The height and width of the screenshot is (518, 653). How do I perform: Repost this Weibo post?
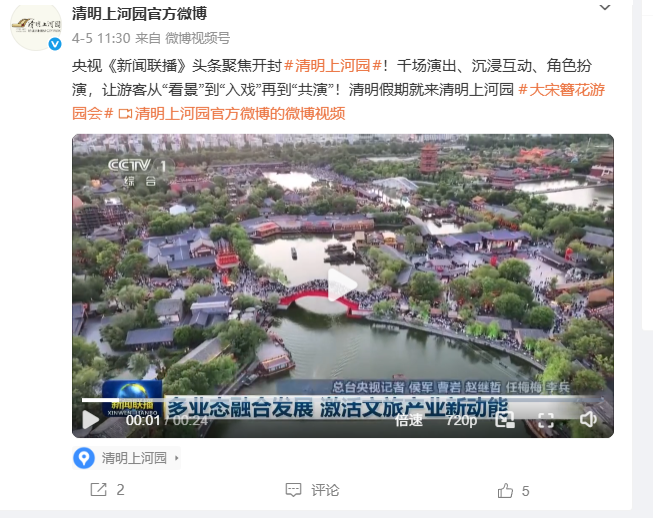coord(107,490)
